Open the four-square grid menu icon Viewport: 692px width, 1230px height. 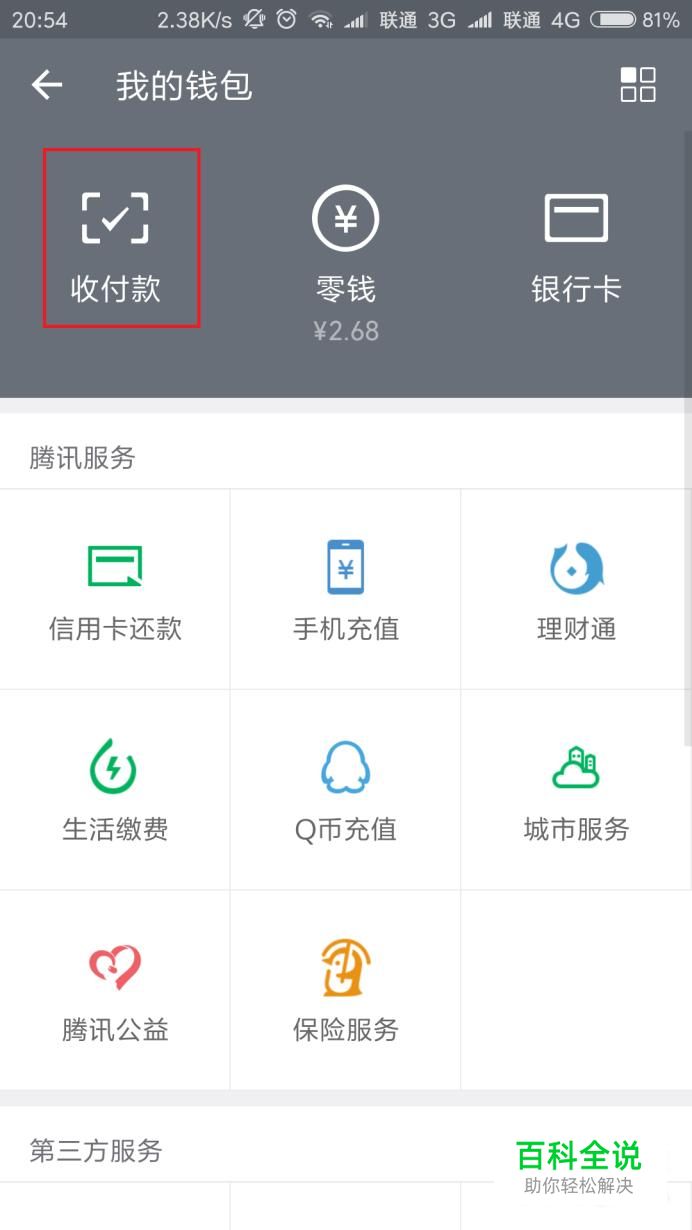(x=638, y=85)
